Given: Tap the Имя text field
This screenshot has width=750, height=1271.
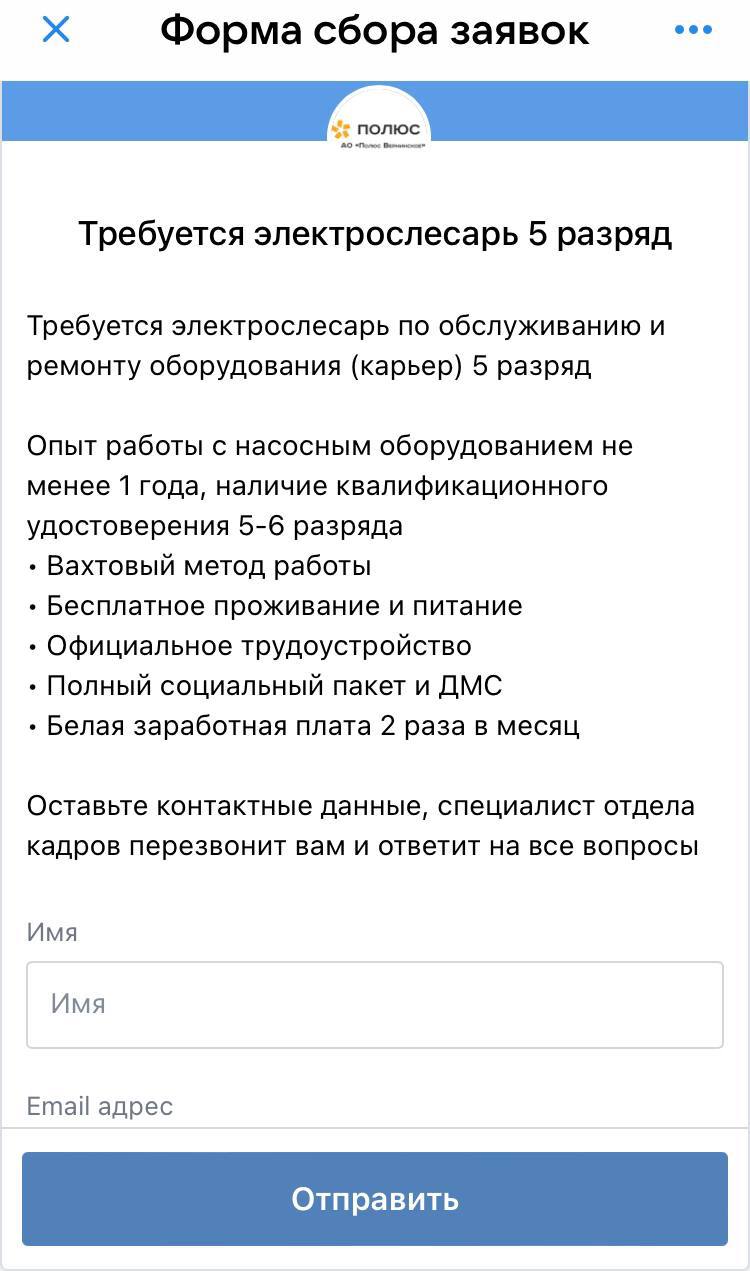Looking at the screenshot, I should (x=375, y=1004).
